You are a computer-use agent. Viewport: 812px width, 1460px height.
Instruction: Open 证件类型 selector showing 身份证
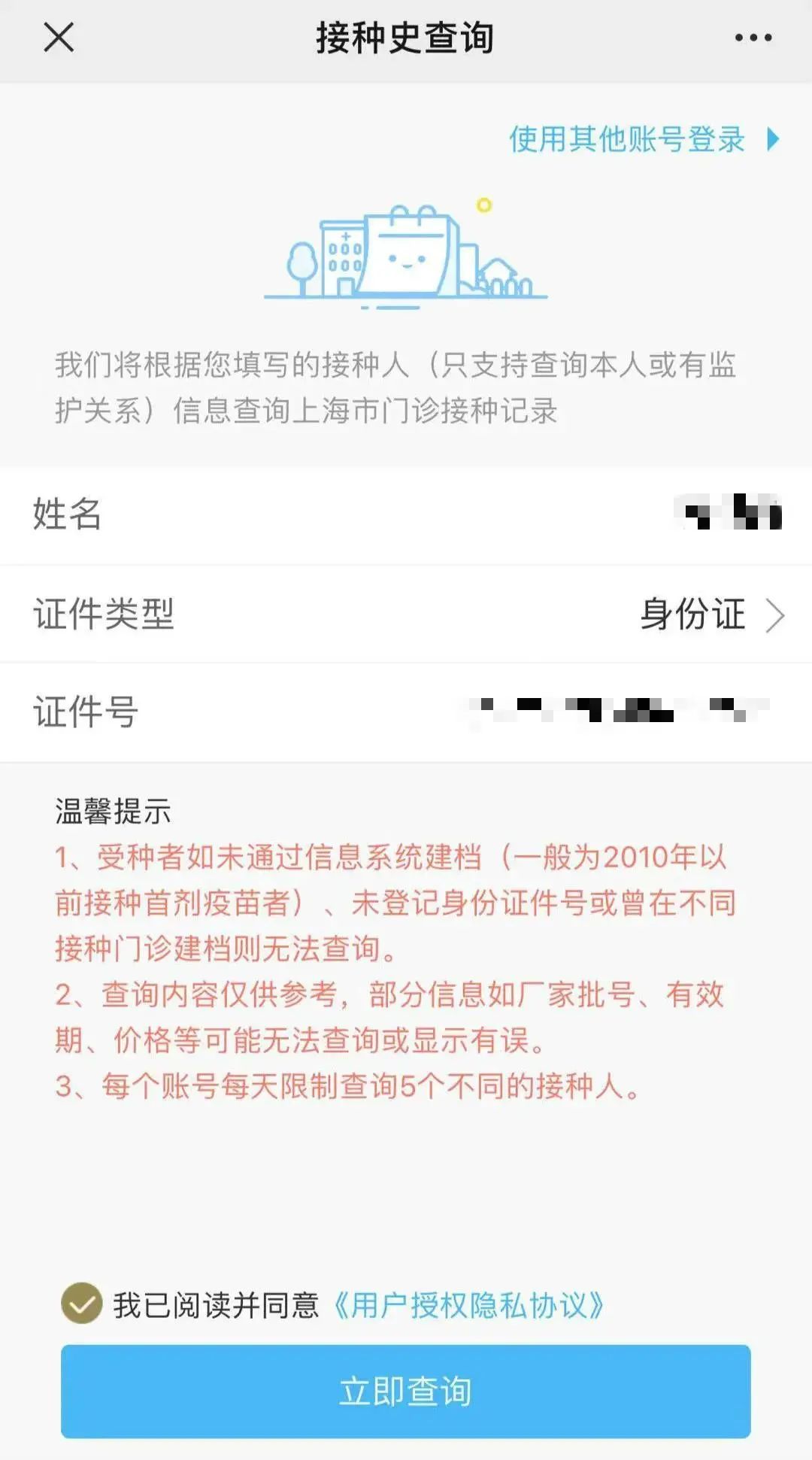710,615
